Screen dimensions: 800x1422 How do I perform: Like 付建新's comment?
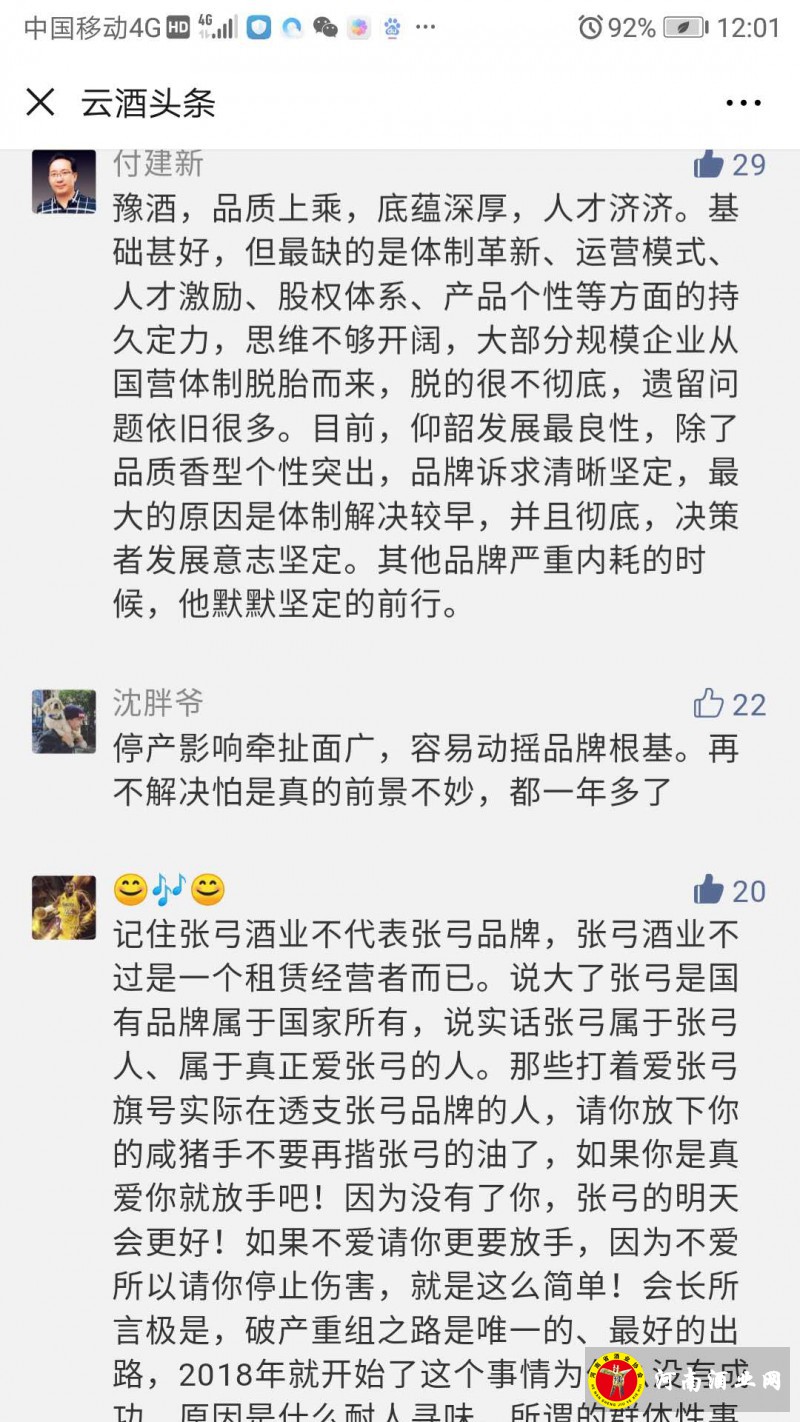[x=709, y=164]
